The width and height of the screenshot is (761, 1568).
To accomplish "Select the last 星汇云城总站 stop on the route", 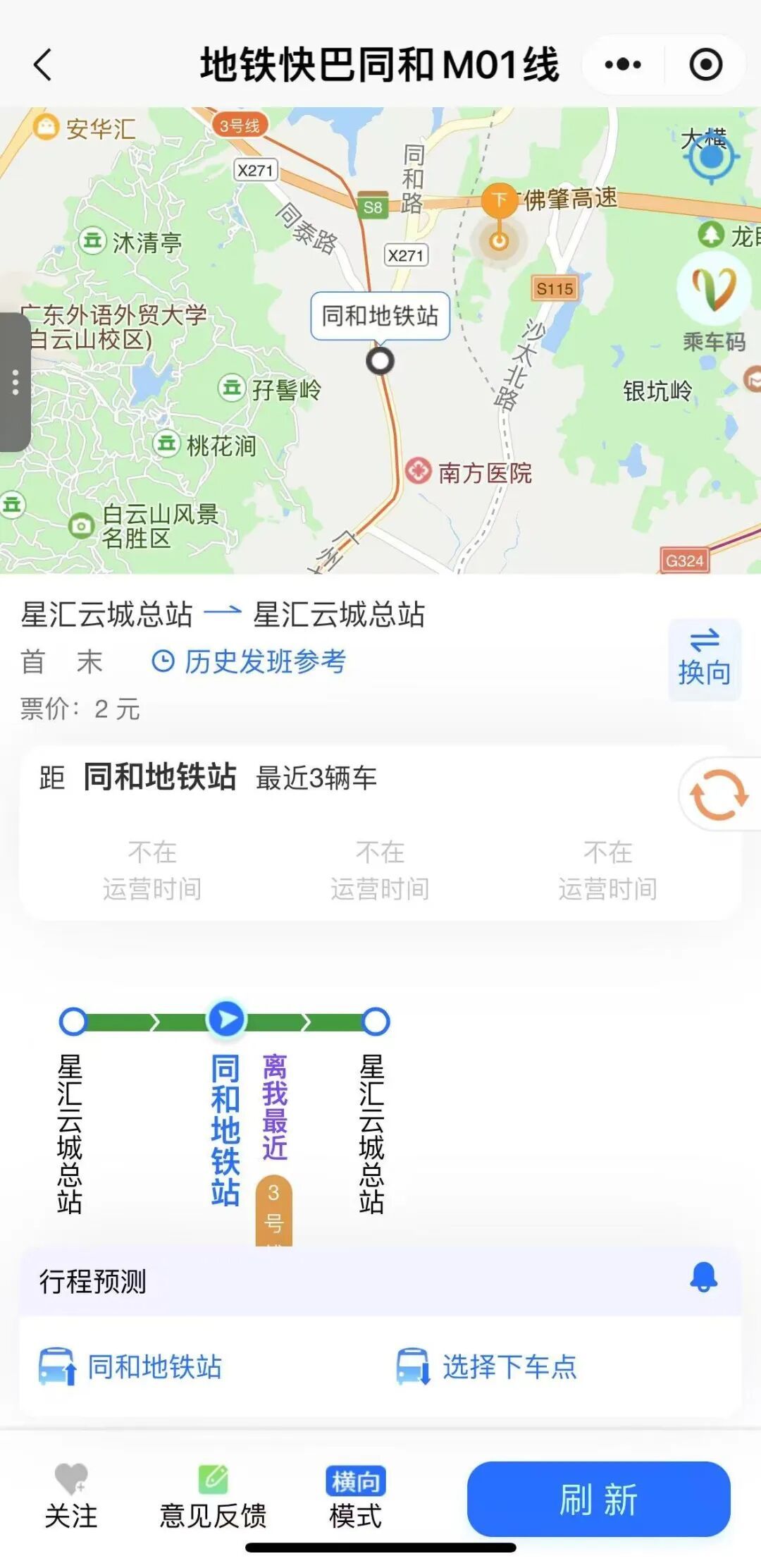I will (x=376, y=1022).
